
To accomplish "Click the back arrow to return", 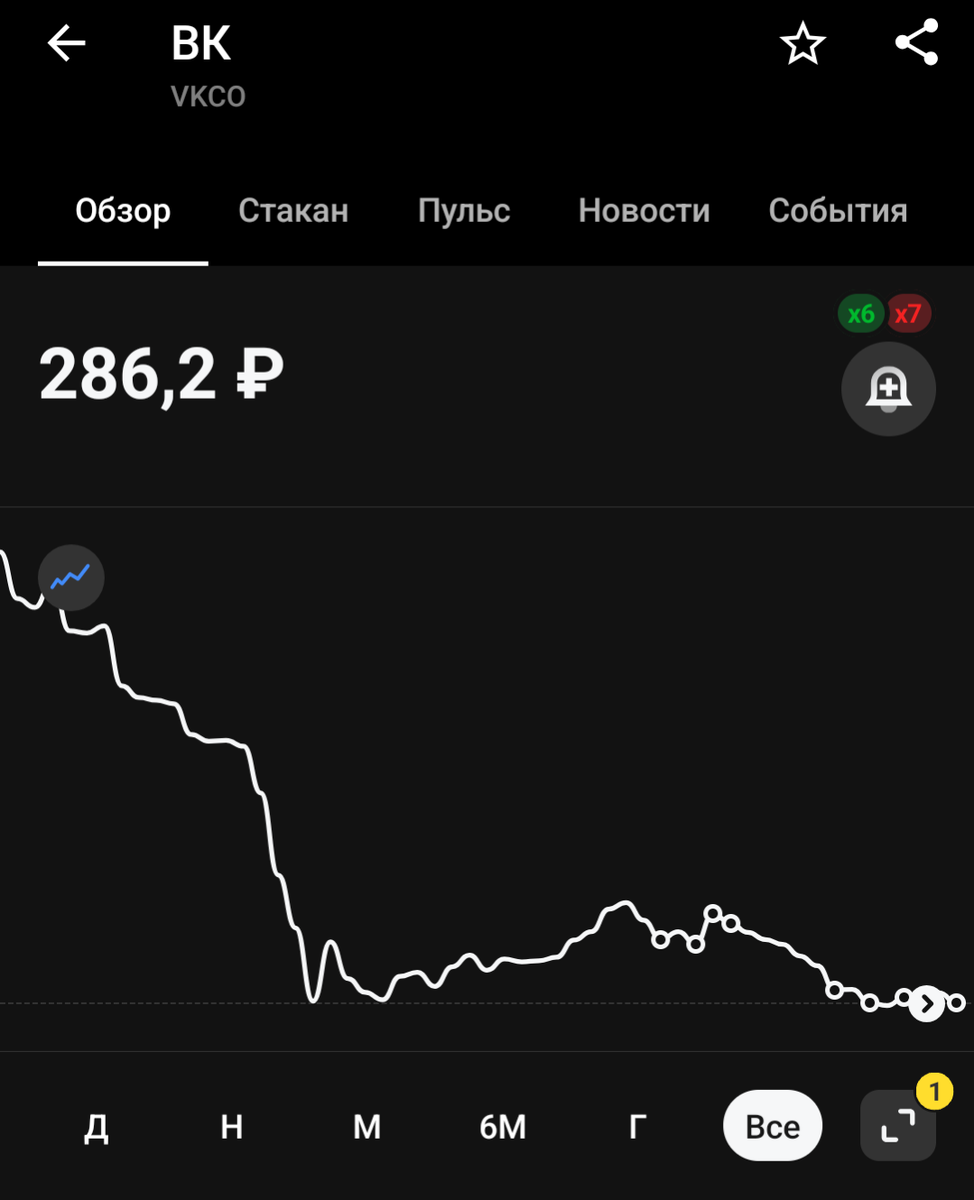I will (65, 42).
